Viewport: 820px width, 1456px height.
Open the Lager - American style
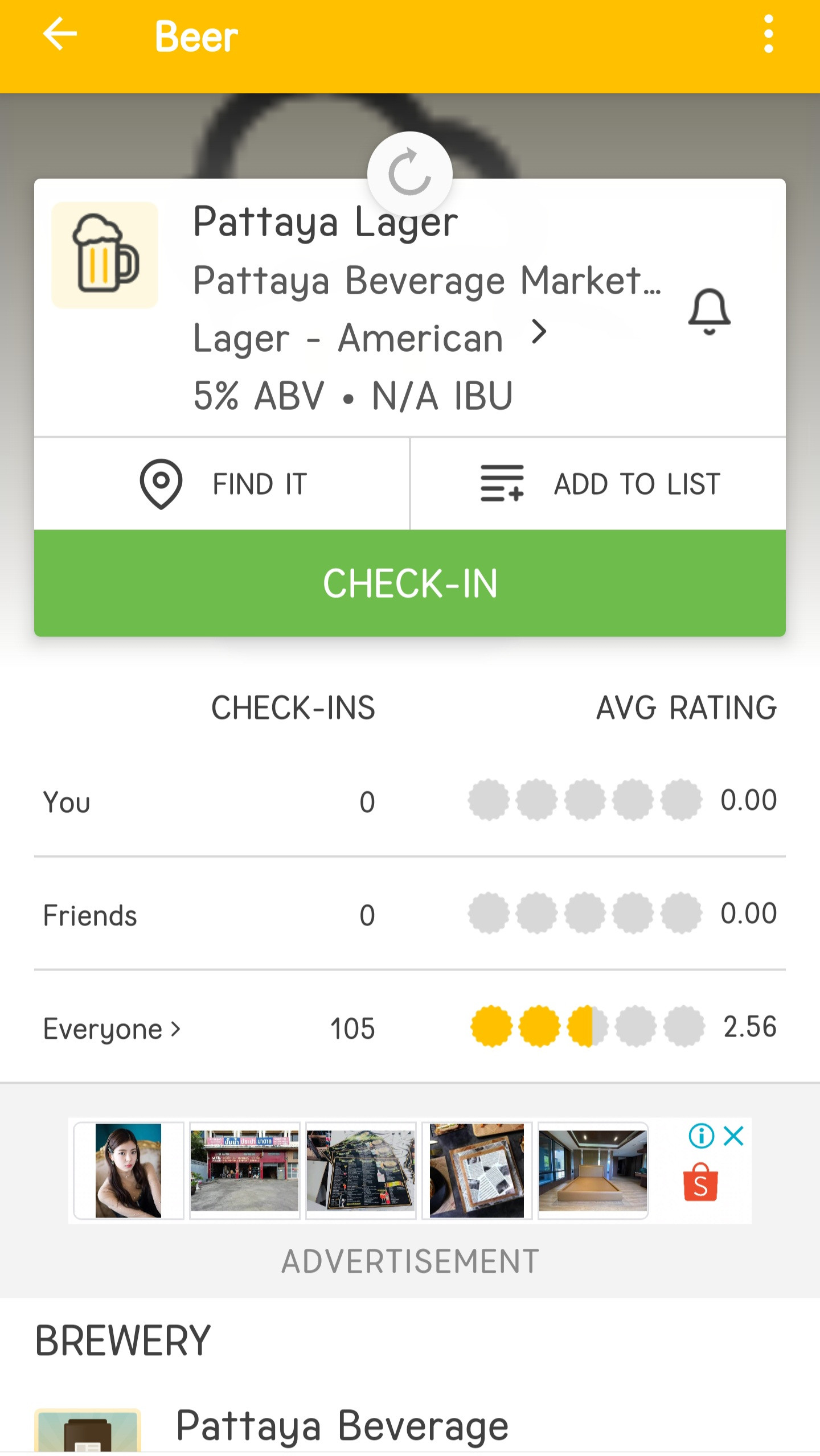pos(370,338)
